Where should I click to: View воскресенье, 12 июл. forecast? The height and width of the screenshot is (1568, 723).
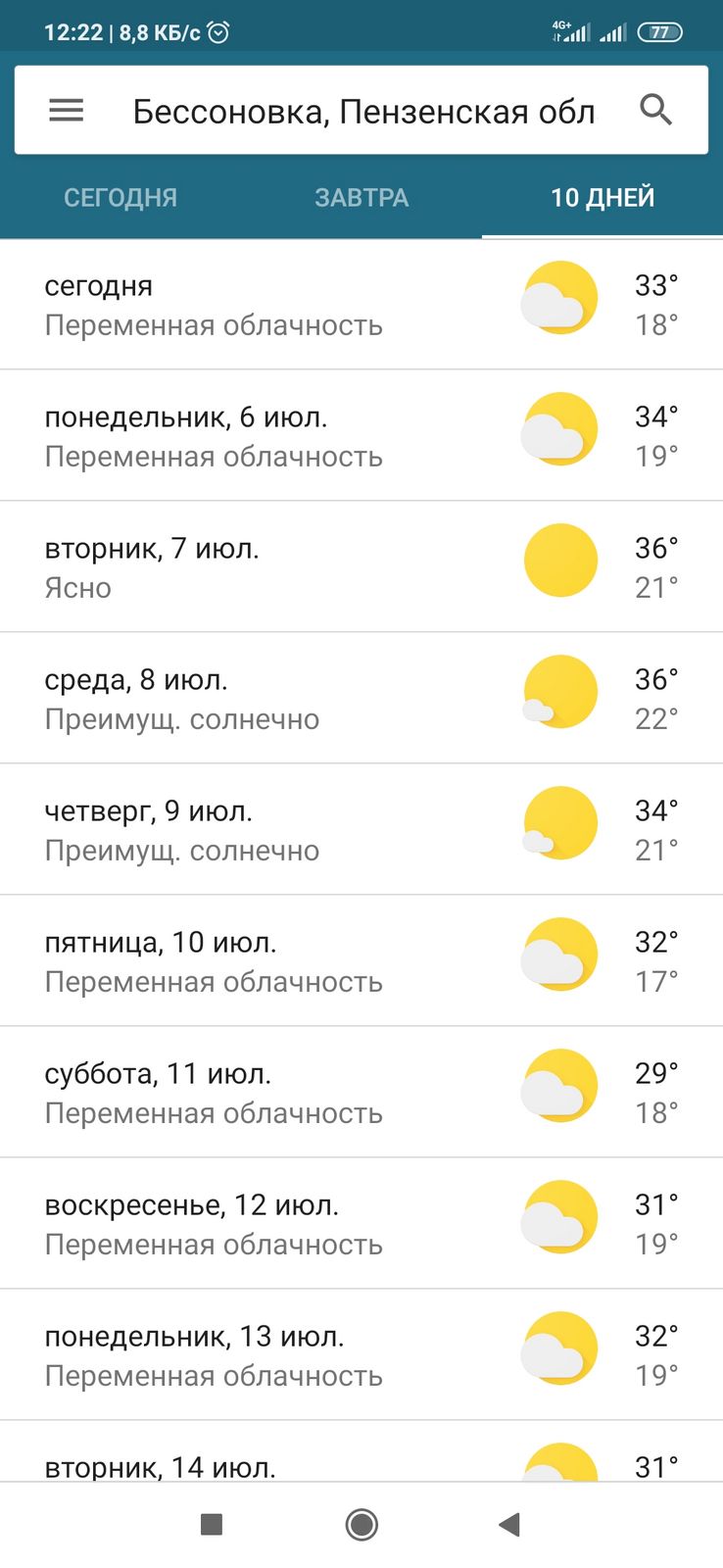tap(361, 1224)
